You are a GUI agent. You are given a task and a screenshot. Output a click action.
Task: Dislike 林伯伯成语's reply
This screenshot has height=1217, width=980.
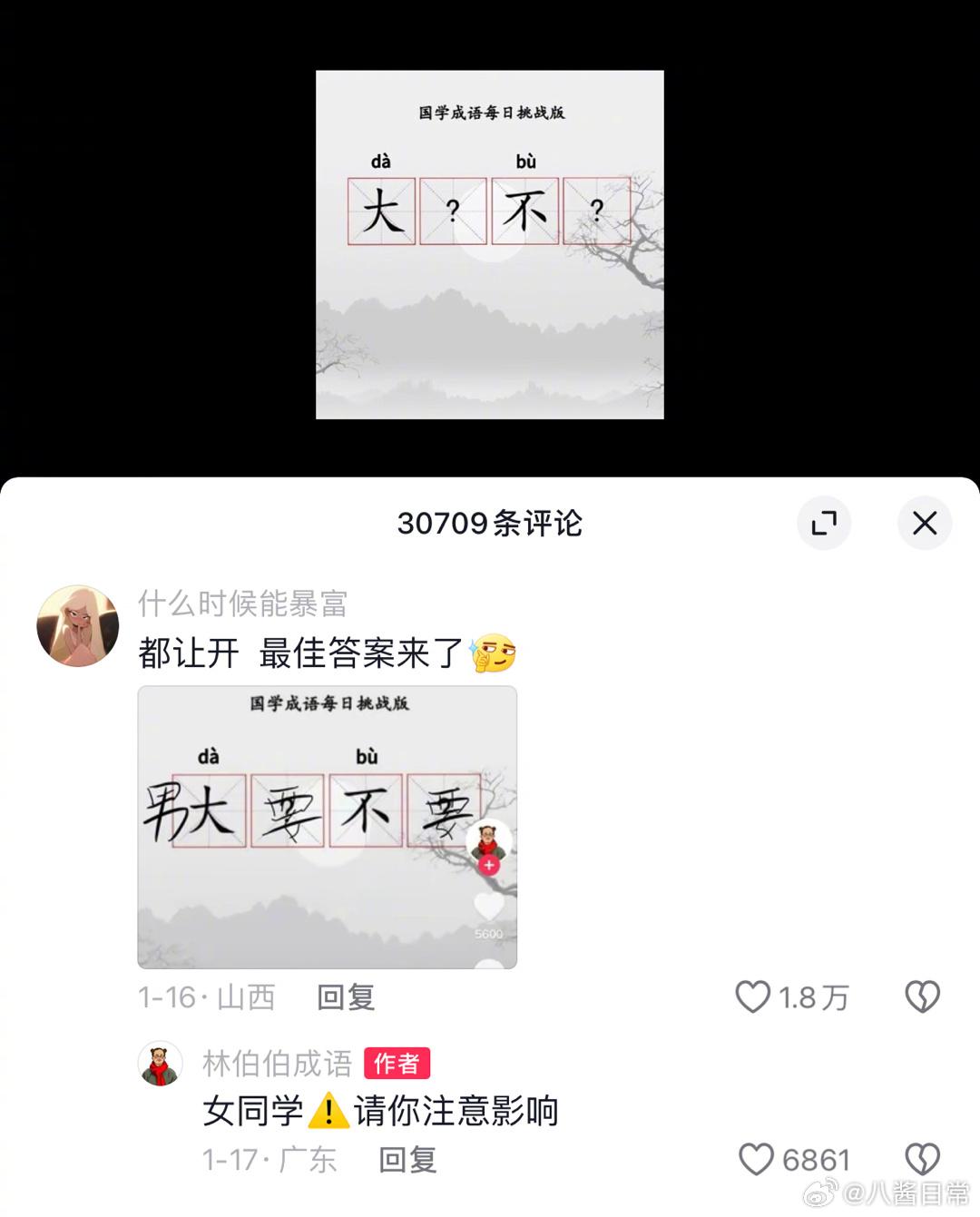922,1157
